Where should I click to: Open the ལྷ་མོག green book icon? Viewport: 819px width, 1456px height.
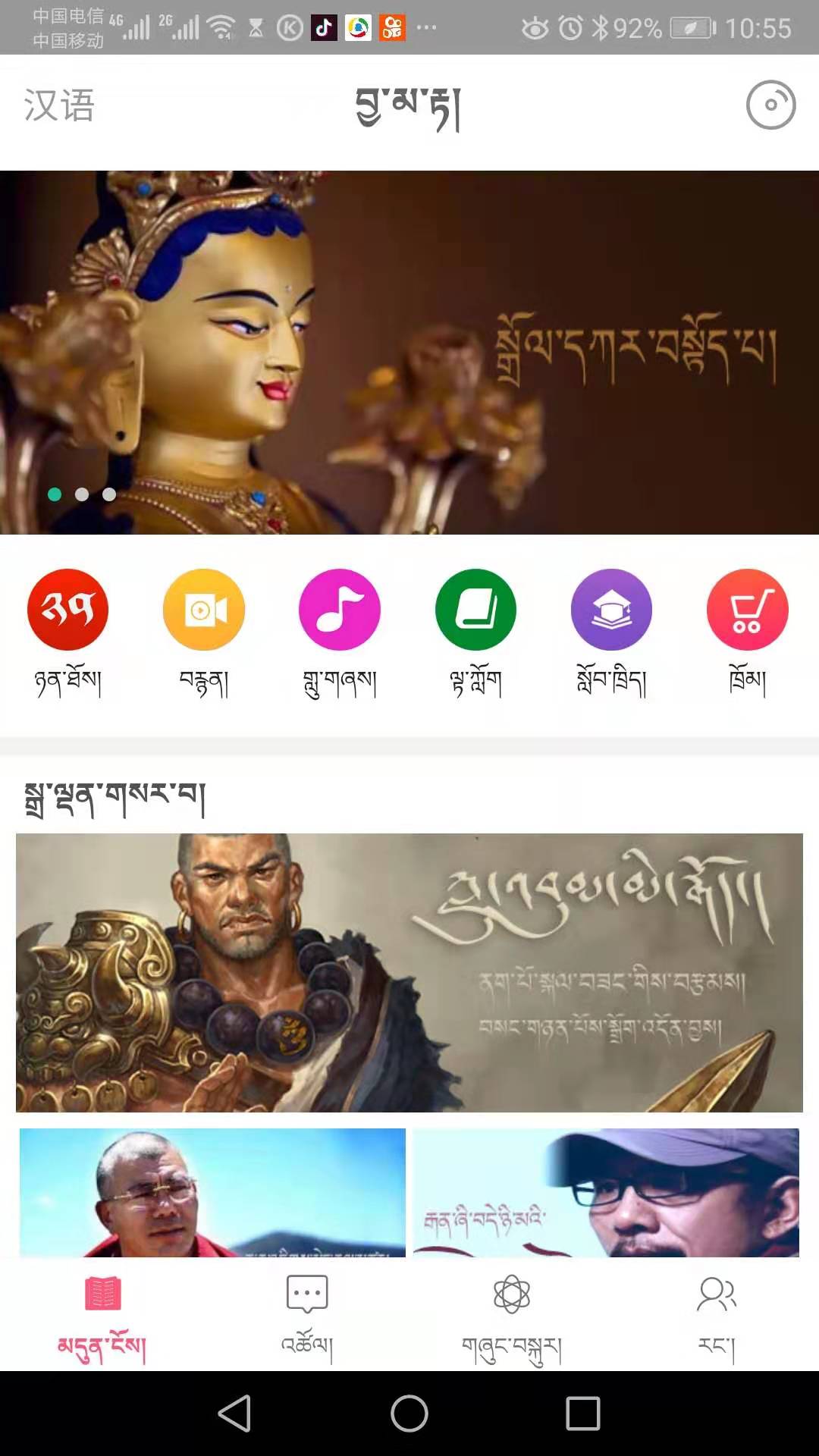(475, 609)
